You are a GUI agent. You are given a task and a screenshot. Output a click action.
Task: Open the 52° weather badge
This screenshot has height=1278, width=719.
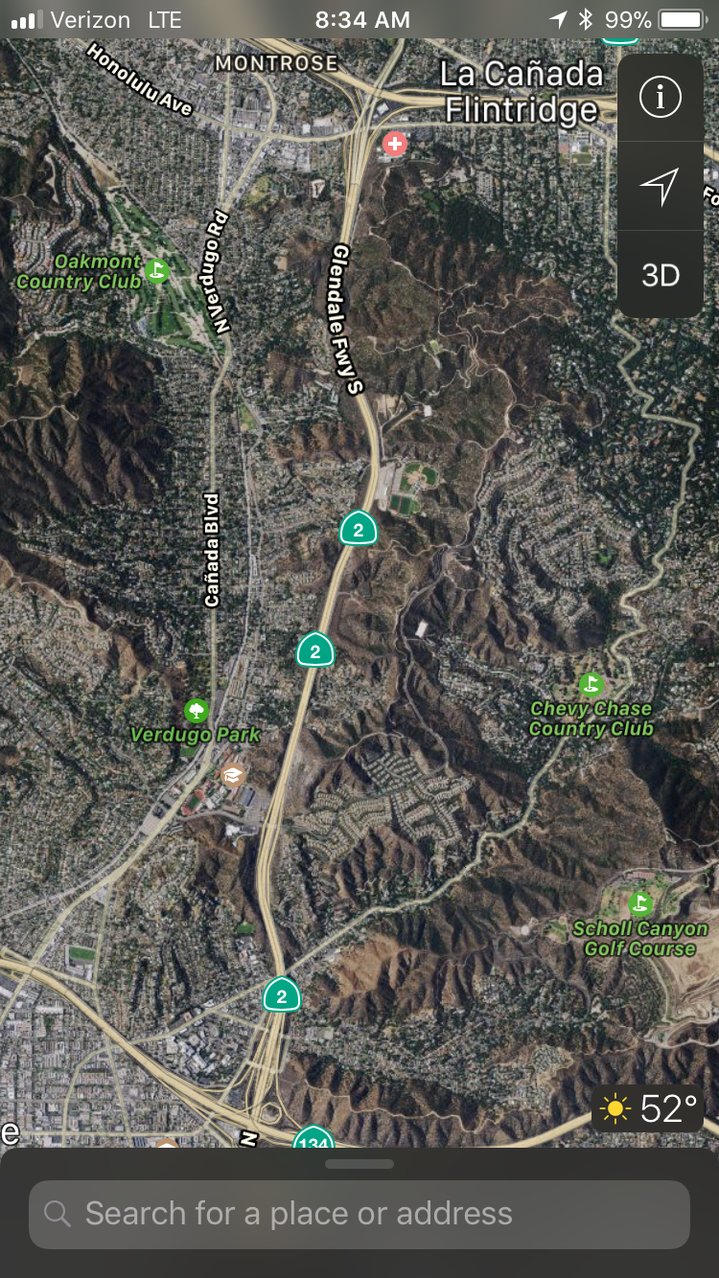[x=648, y=1109]
